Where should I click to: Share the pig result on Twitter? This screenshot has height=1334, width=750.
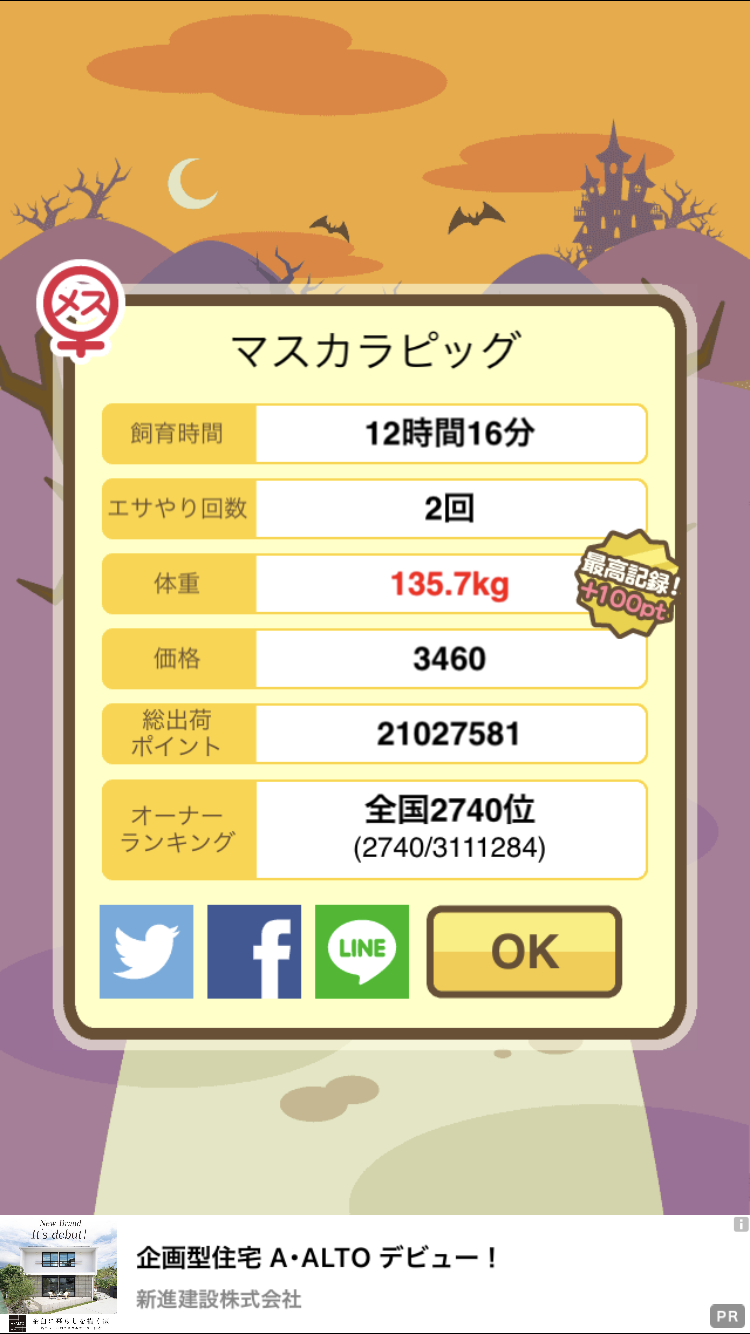pyautogui.click(x=146, y=951)
